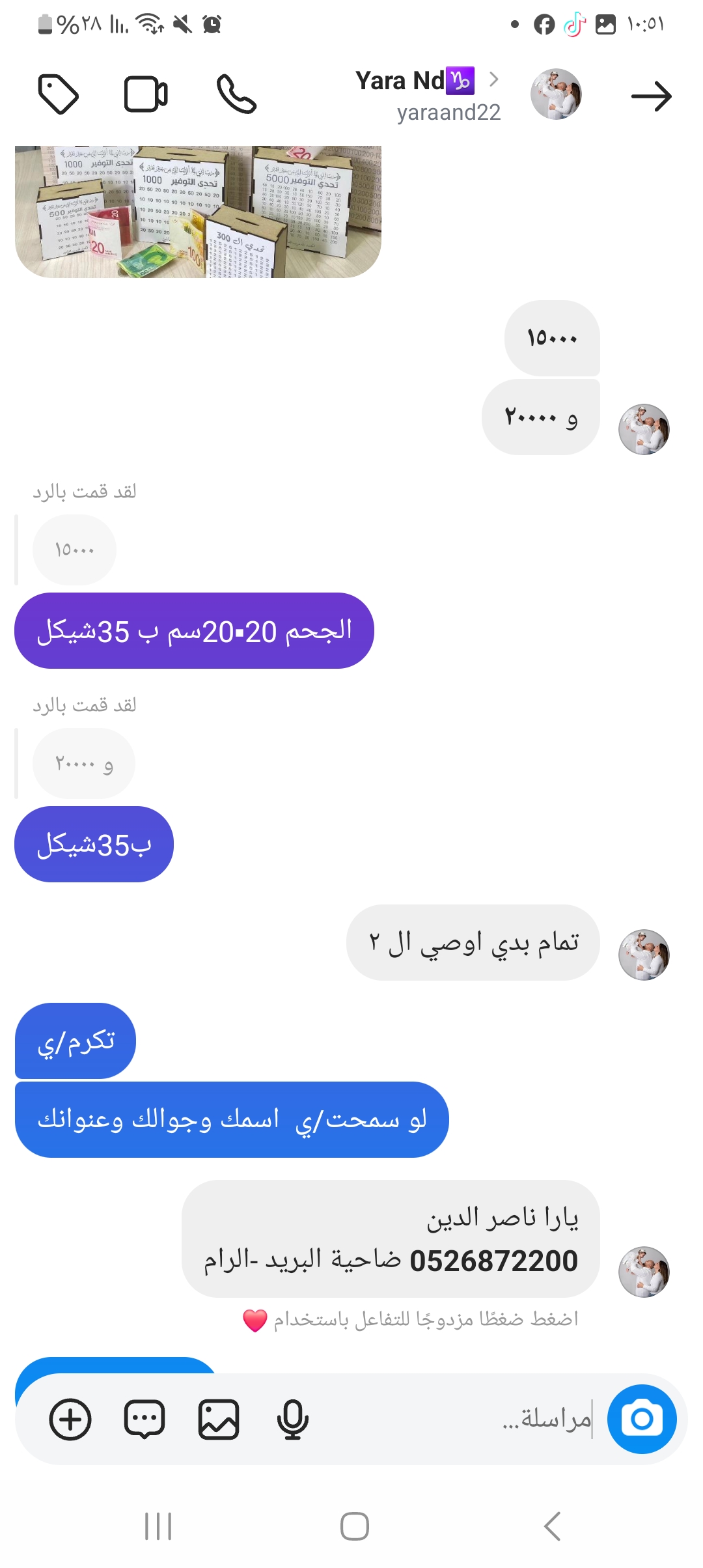This screenshot has width=703, height=1568.
Task: Open the plus menu for more options
Action: click(70, 1419)
